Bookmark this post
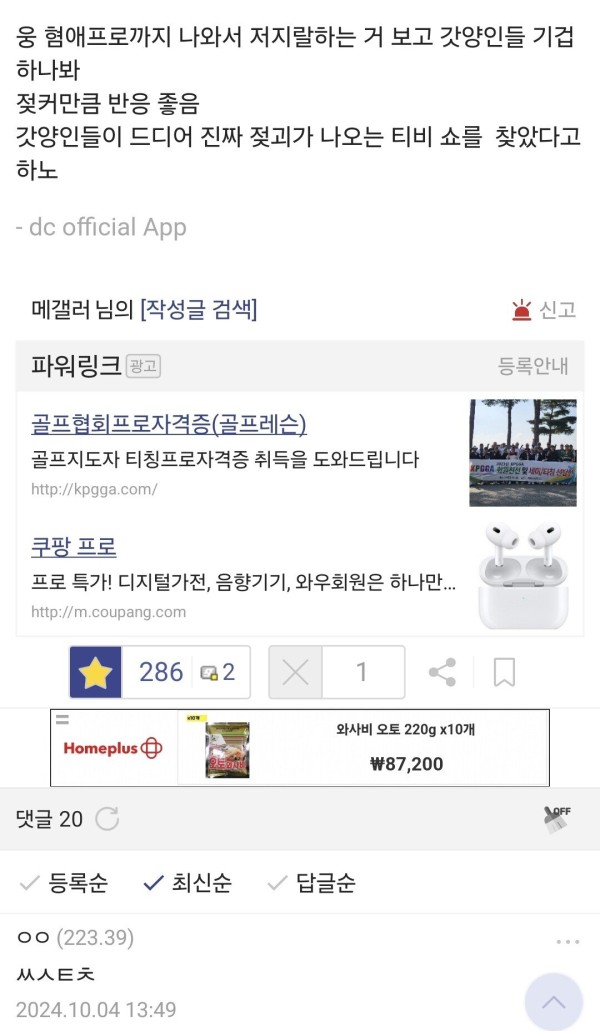Viewport: 600px width, 1031px height. point(504,672)
